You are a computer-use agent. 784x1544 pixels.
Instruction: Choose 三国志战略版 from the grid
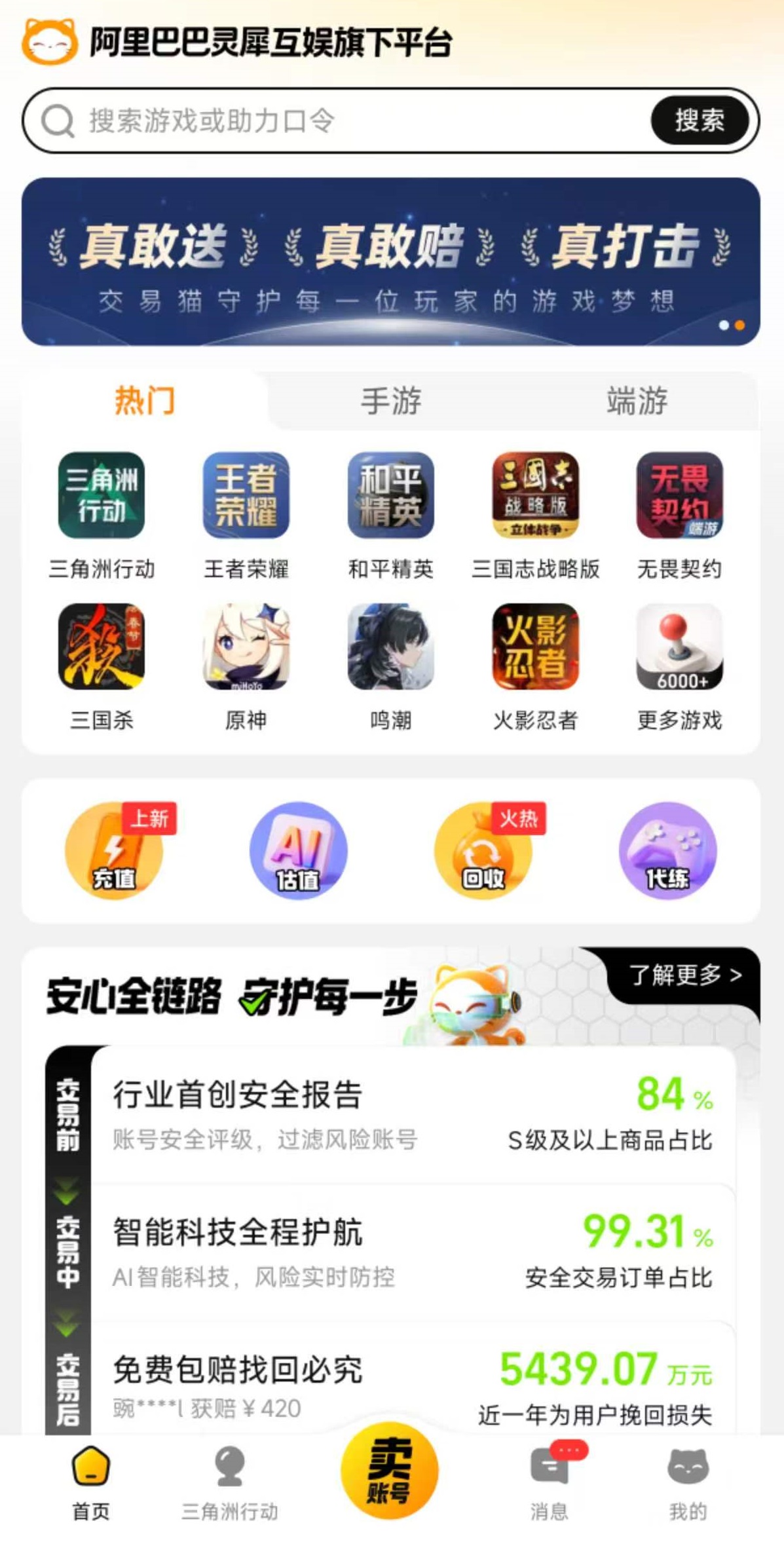[x=535, y=496]
